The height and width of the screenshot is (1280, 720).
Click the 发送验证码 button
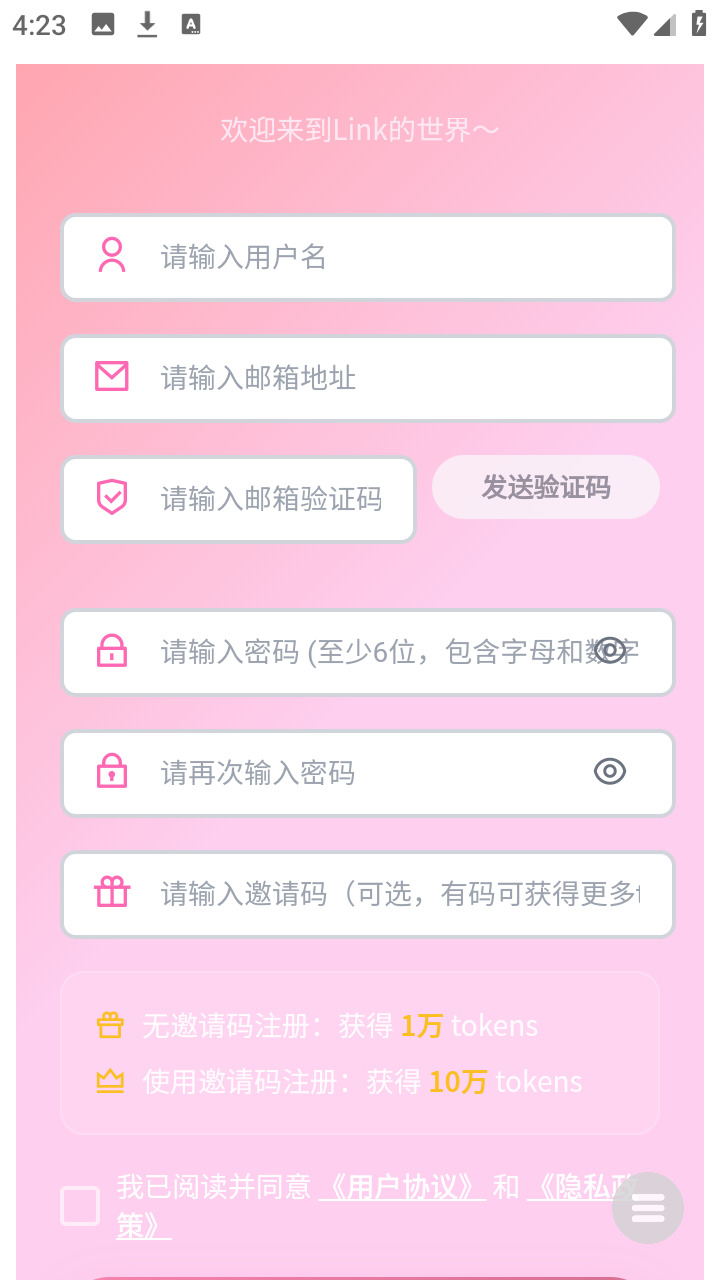tap(545, 487)
